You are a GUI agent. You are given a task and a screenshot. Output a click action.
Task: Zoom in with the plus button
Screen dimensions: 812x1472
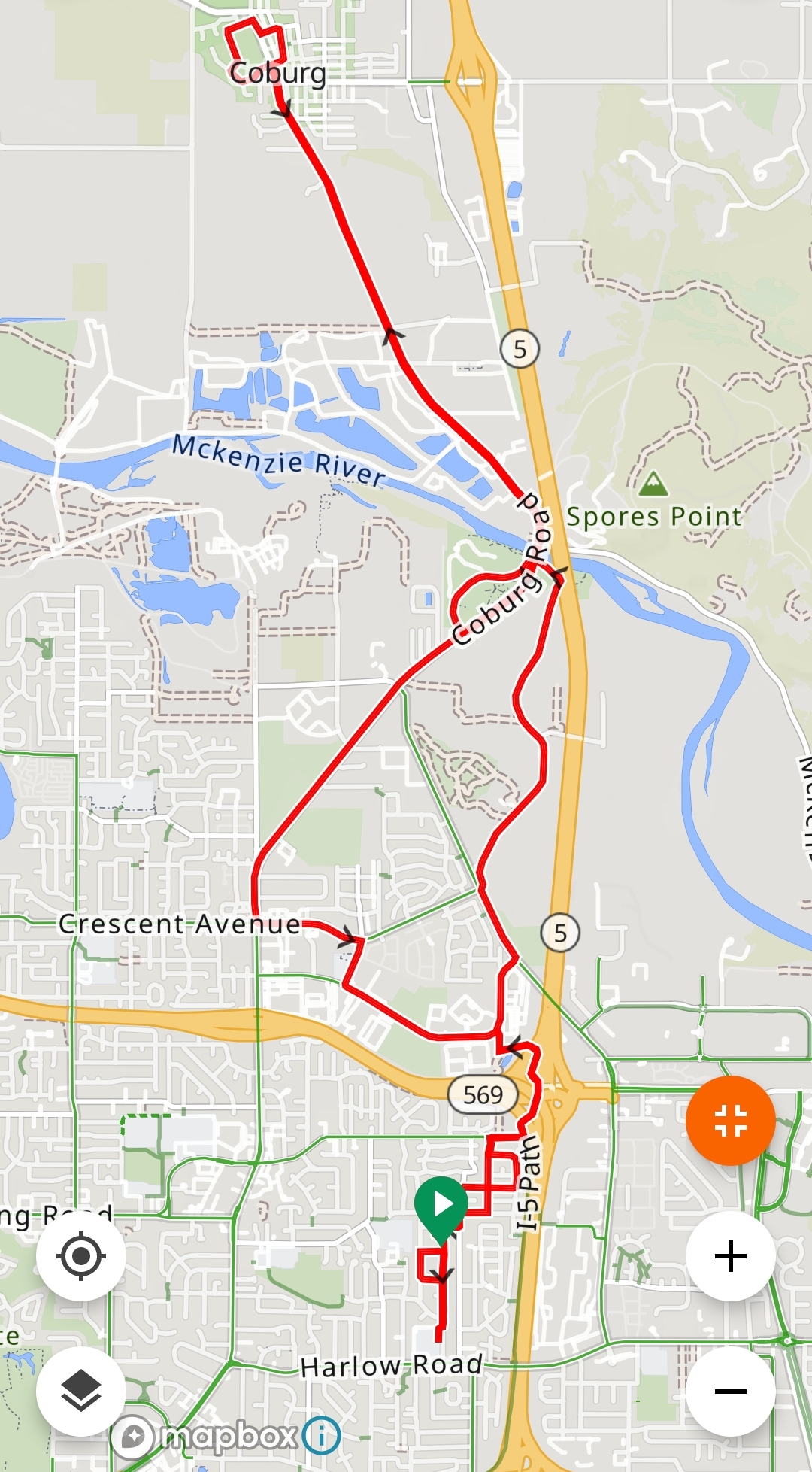tap(730, 1256)
